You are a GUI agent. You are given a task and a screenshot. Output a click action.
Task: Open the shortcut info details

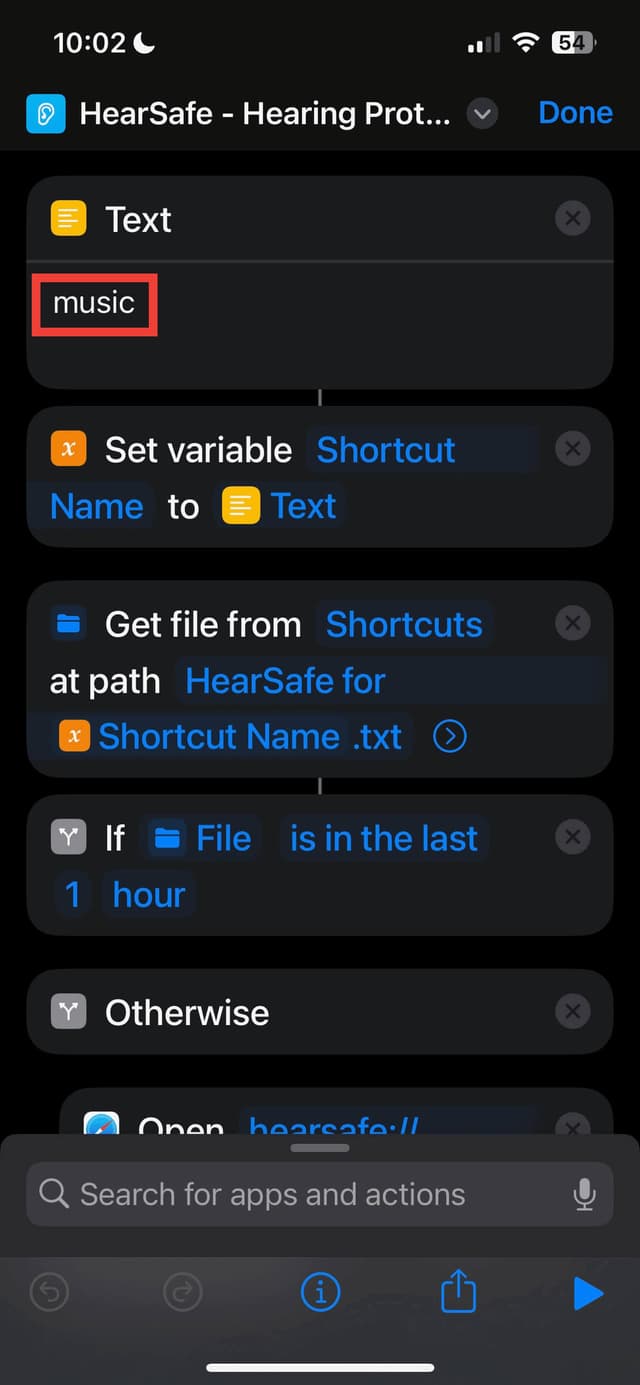[320, 1294]
